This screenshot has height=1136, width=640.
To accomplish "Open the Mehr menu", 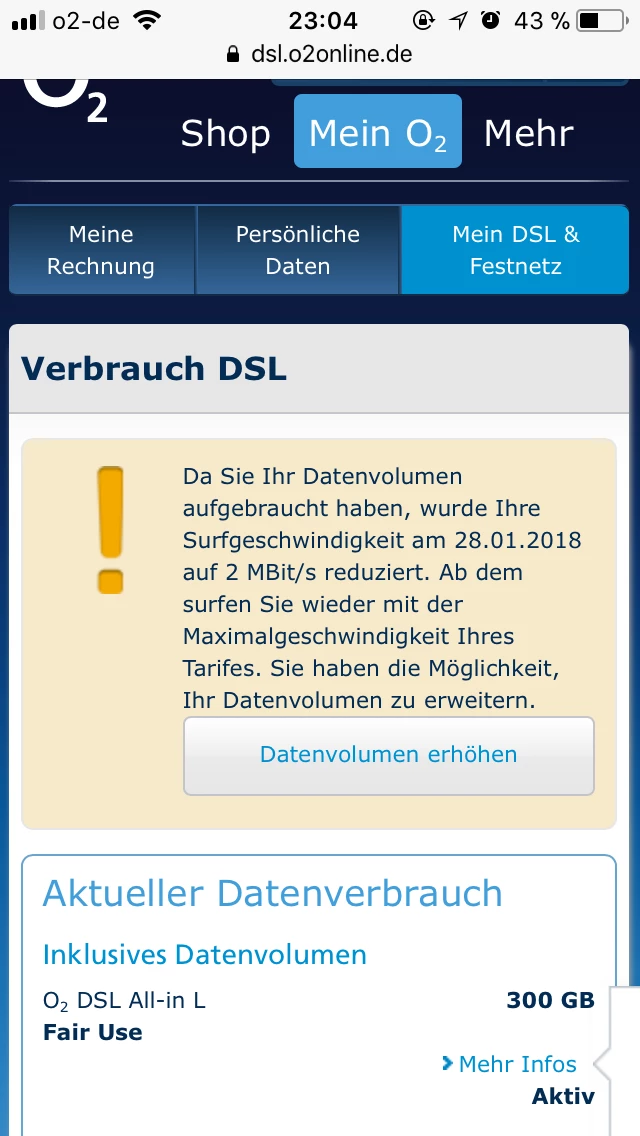I will pyautogui.click(x=528, y=133).
